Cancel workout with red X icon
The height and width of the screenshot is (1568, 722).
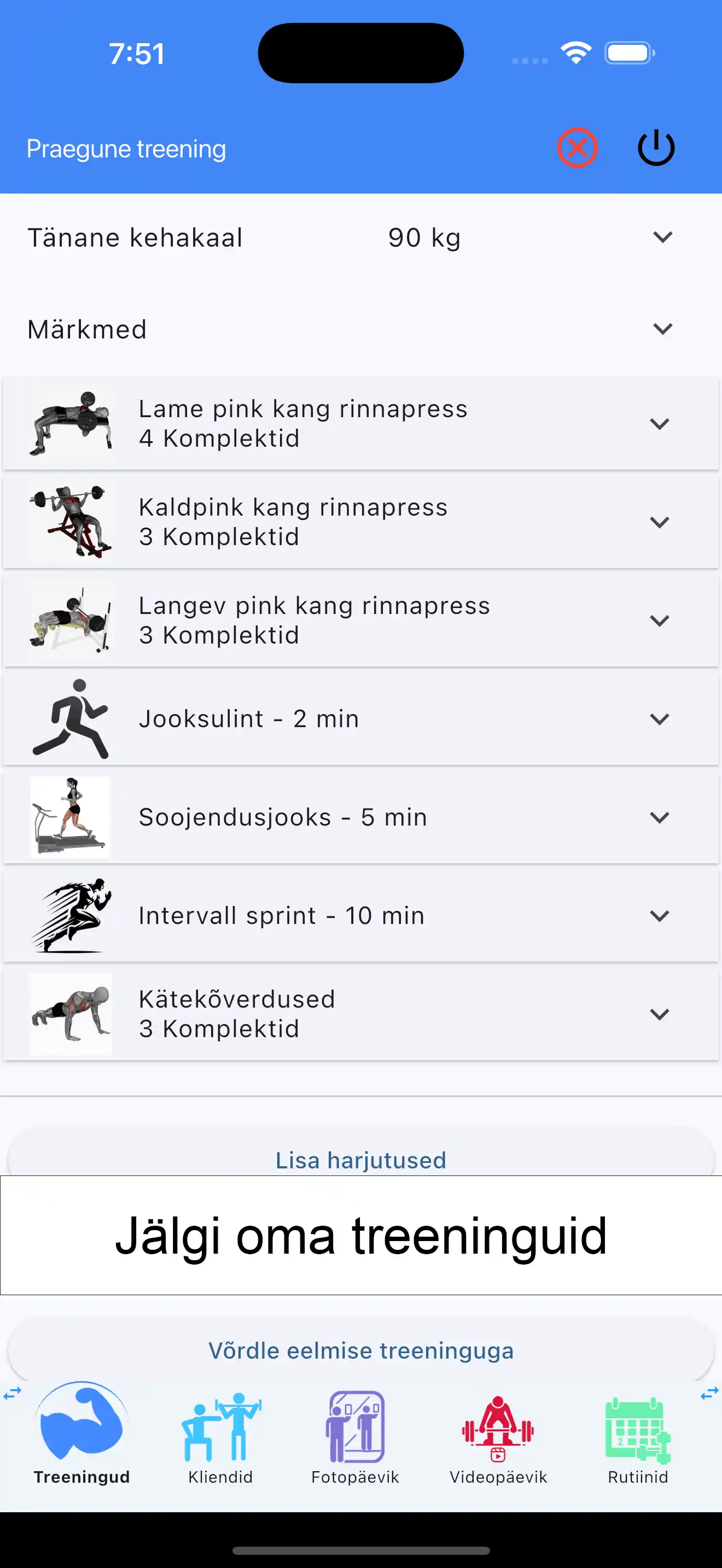point(577,147)
